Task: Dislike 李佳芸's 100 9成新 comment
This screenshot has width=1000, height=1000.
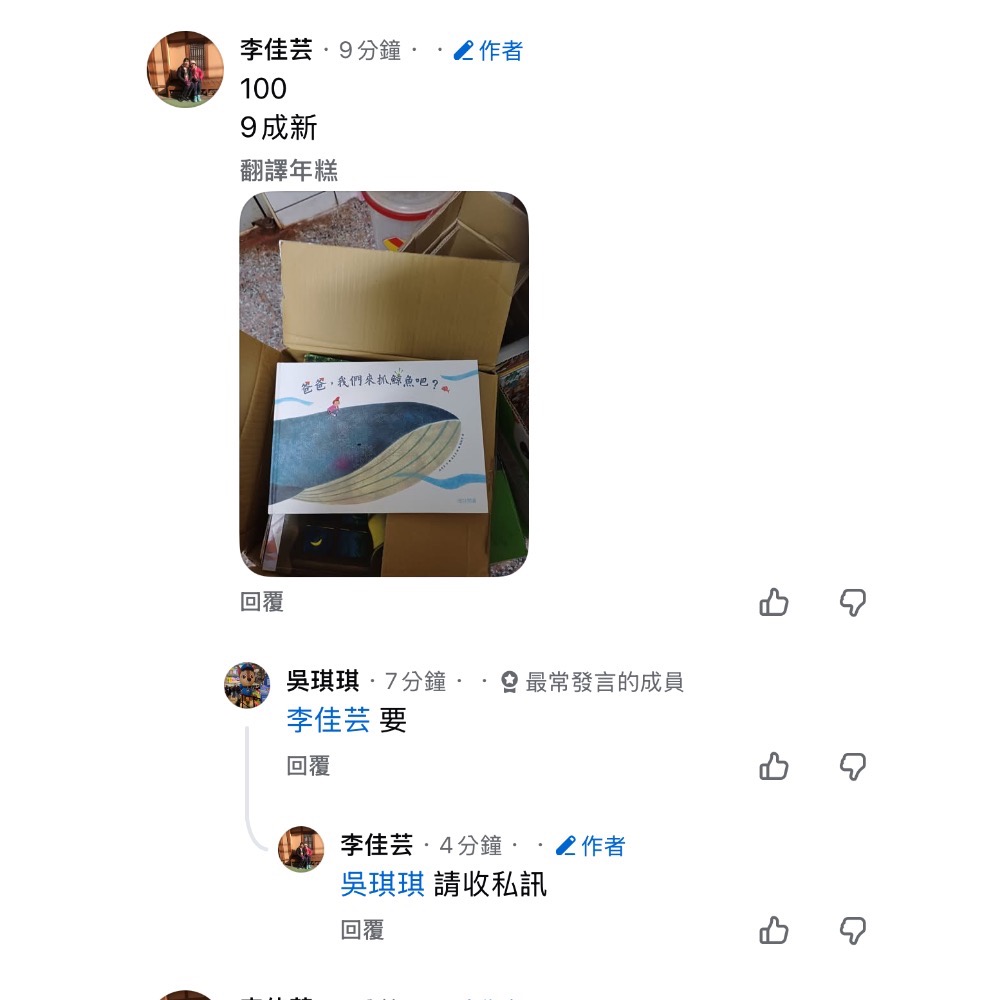Action: coord(852,602)
